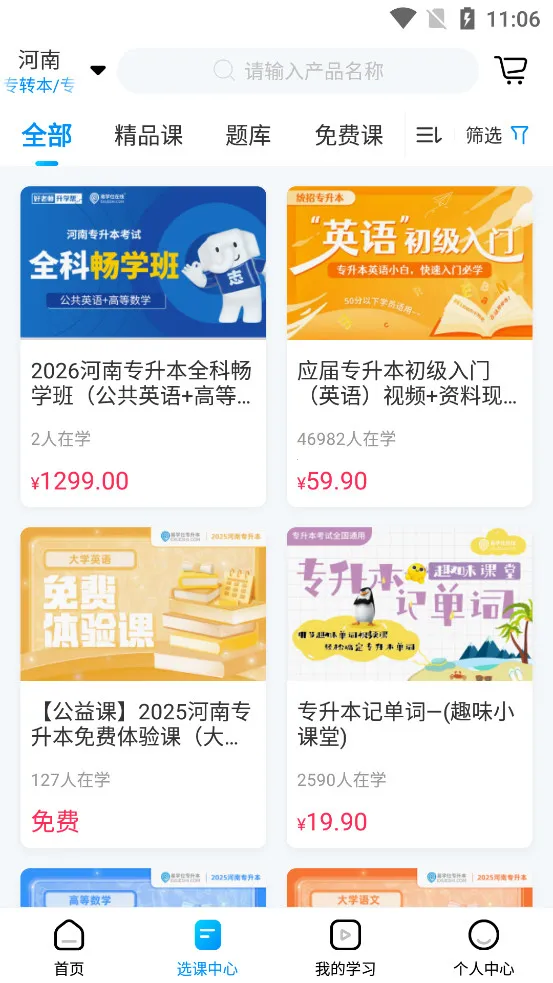Switch to the 免费课 tab
553x983 pixels.
[x=349, y=135]
